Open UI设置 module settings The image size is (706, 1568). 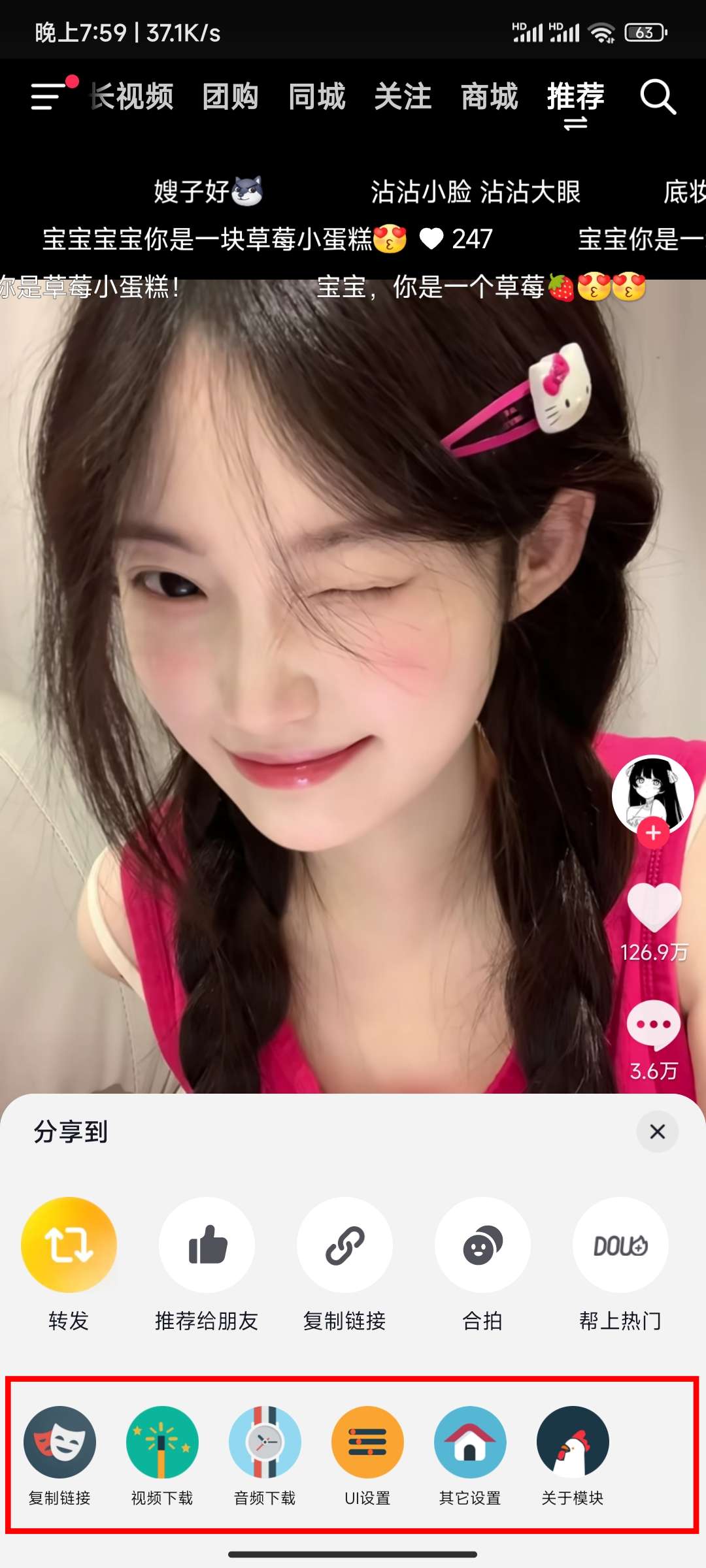tap(367, 1443)
